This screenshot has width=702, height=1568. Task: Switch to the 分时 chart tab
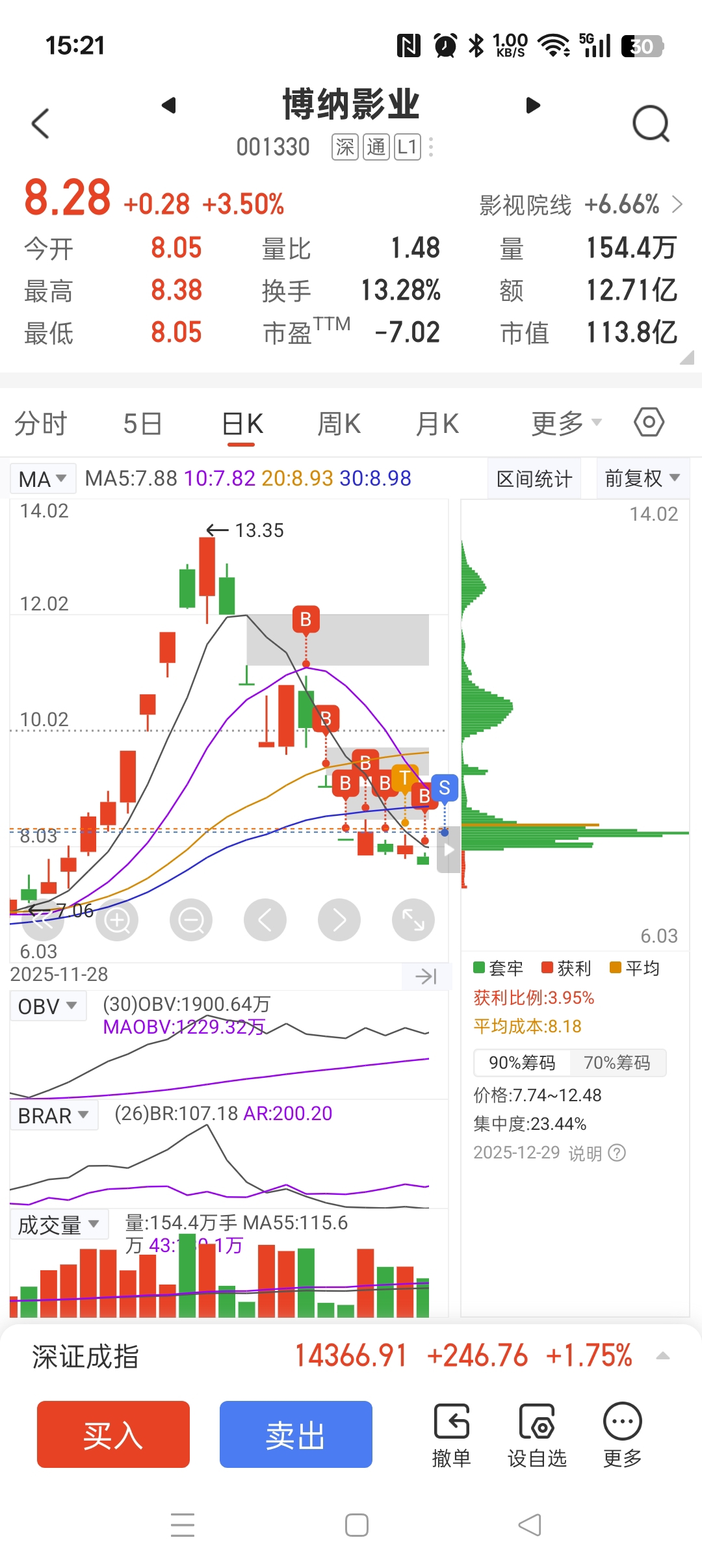(x=40, y=424)
